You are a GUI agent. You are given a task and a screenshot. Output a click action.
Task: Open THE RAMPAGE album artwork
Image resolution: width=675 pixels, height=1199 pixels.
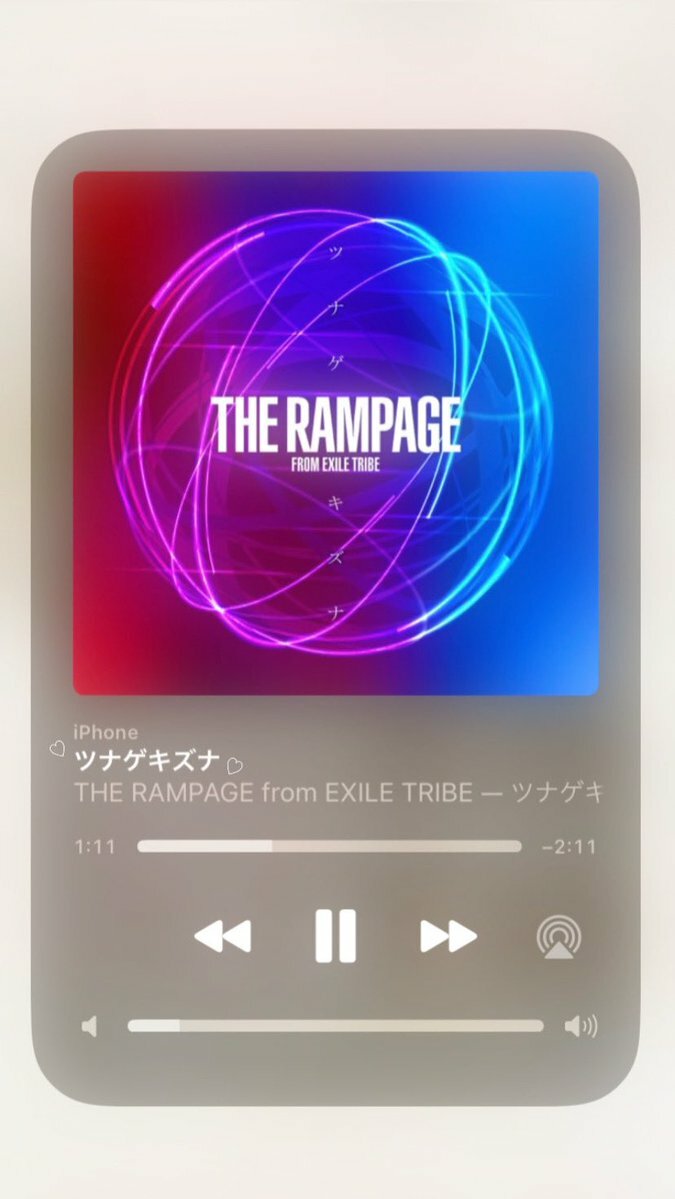click(336, 433)
